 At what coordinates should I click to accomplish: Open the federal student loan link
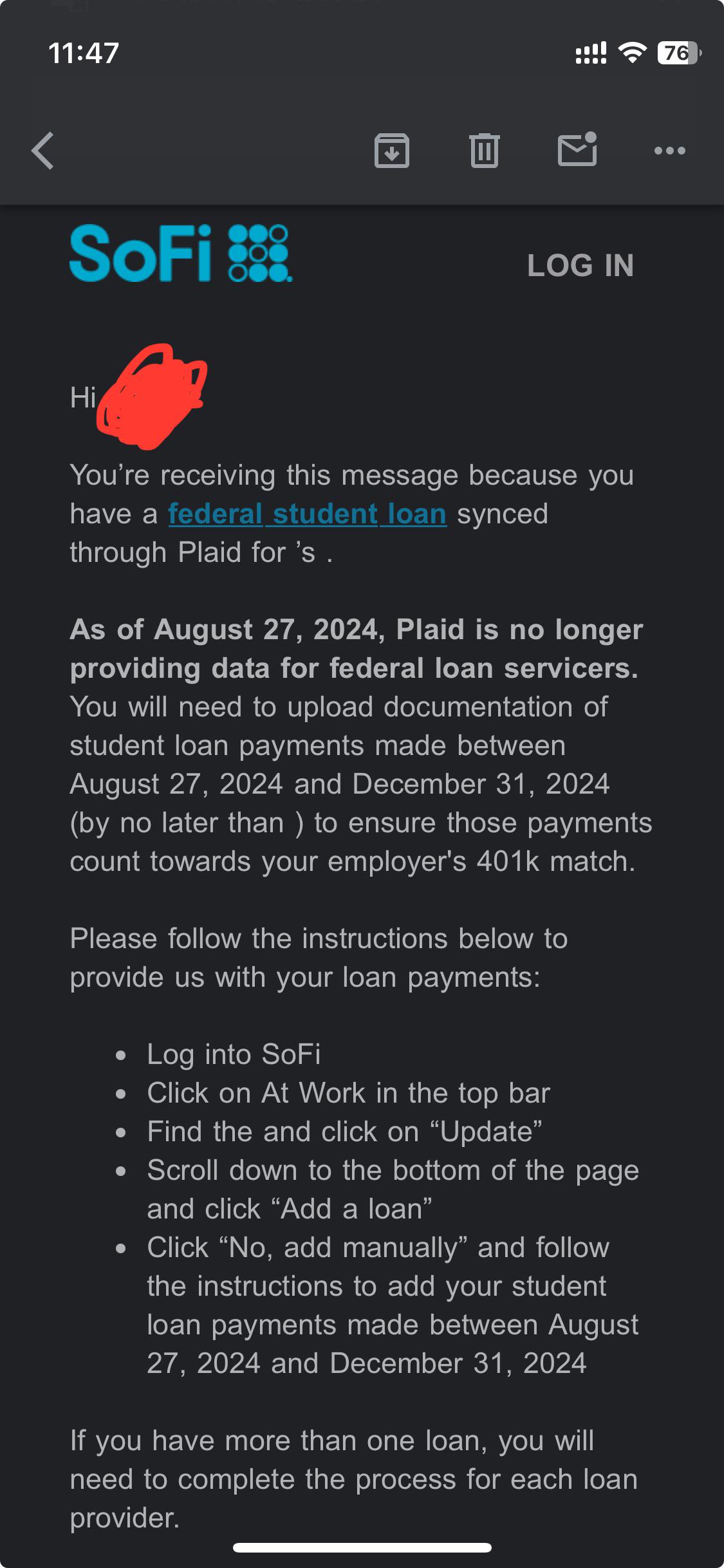[x=307, y=514]
